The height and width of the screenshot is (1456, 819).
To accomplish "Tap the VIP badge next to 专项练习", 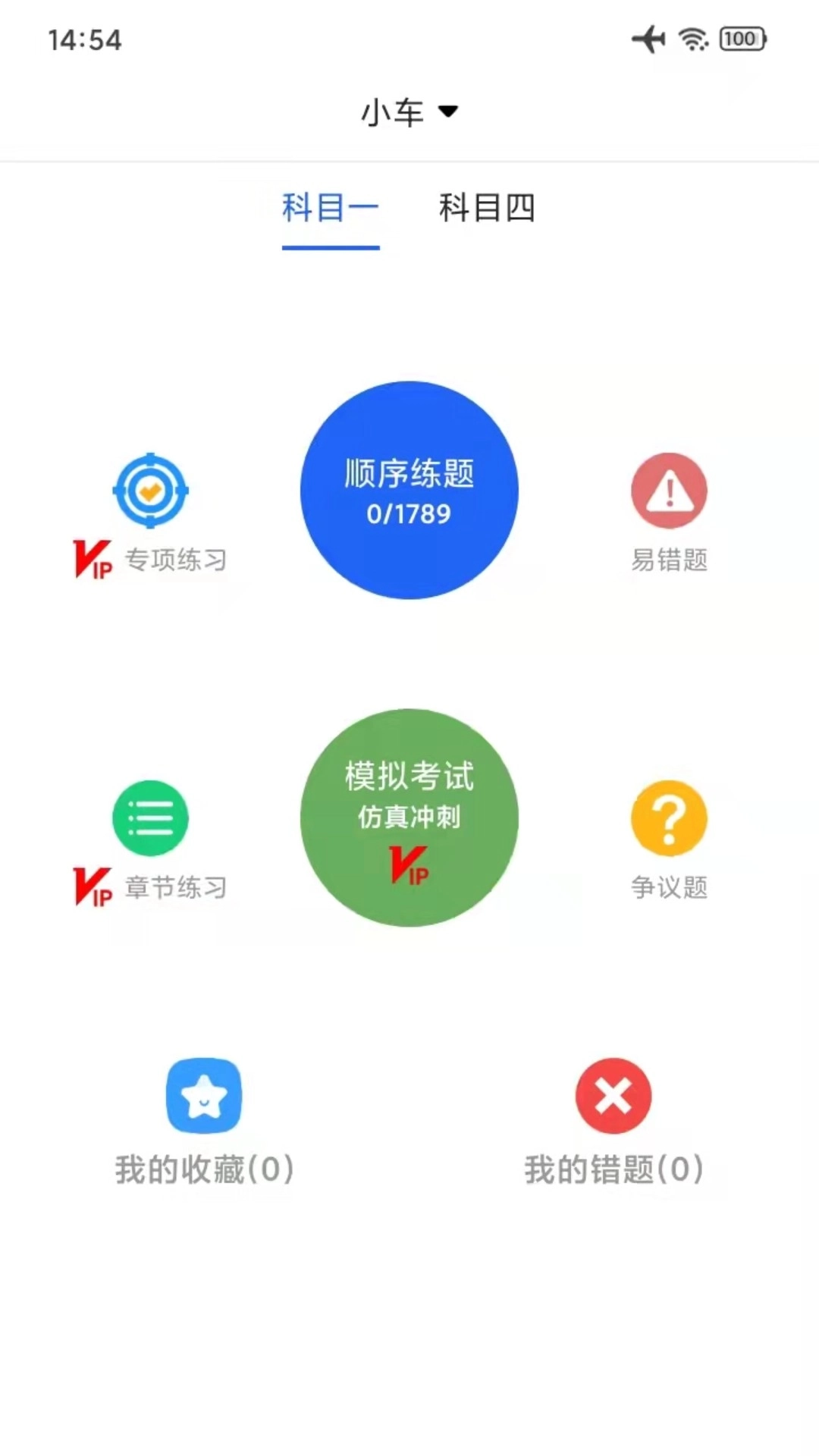I will (x=93, y=559).
